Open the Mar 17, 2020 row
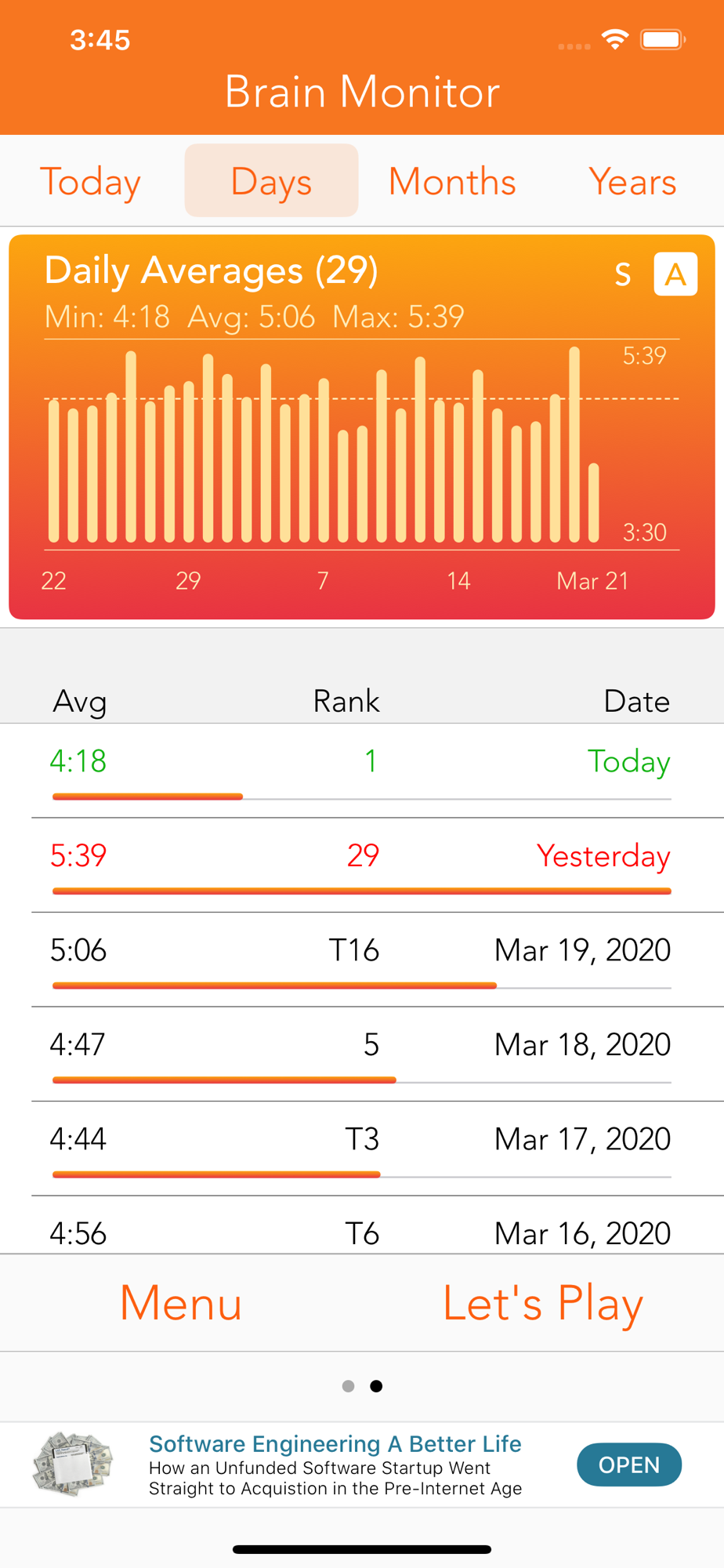Screen dimensions: 724x1568 tap(362, 1149)
